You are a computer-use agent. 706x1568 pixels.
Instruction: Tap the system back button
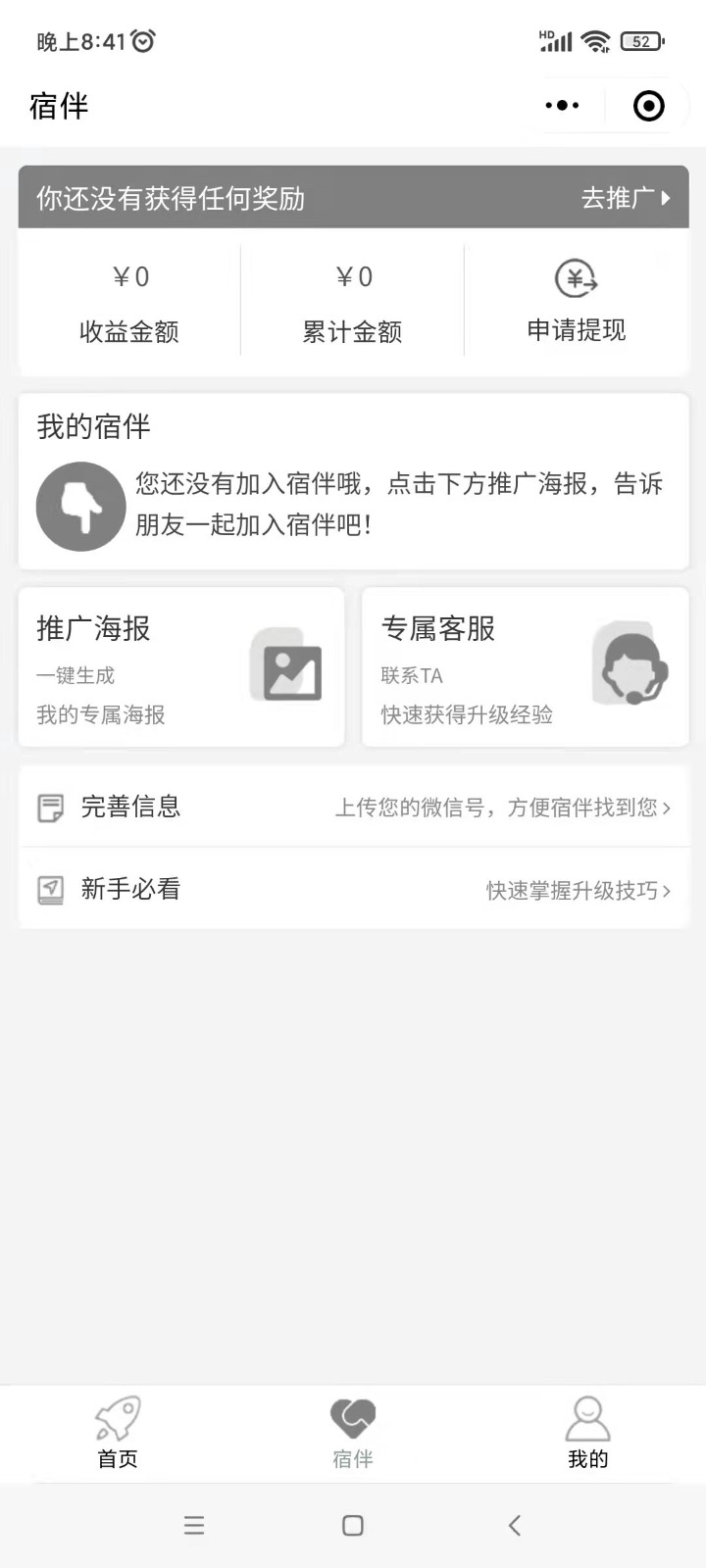pos(514,1525)
